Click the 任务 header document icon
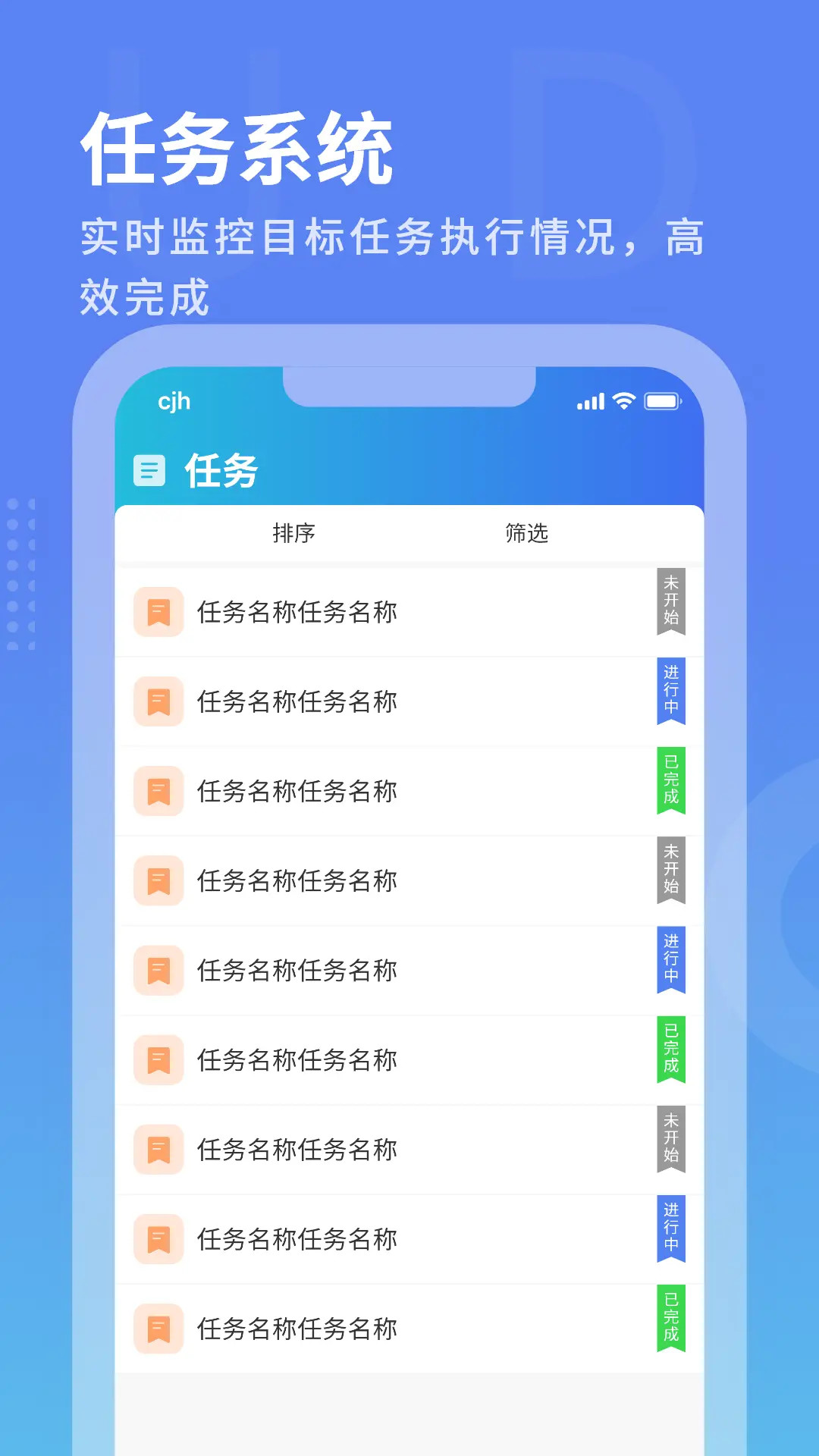Viewport: 819px width, 1456px height. pyautogui.click(x=149, y=470)
